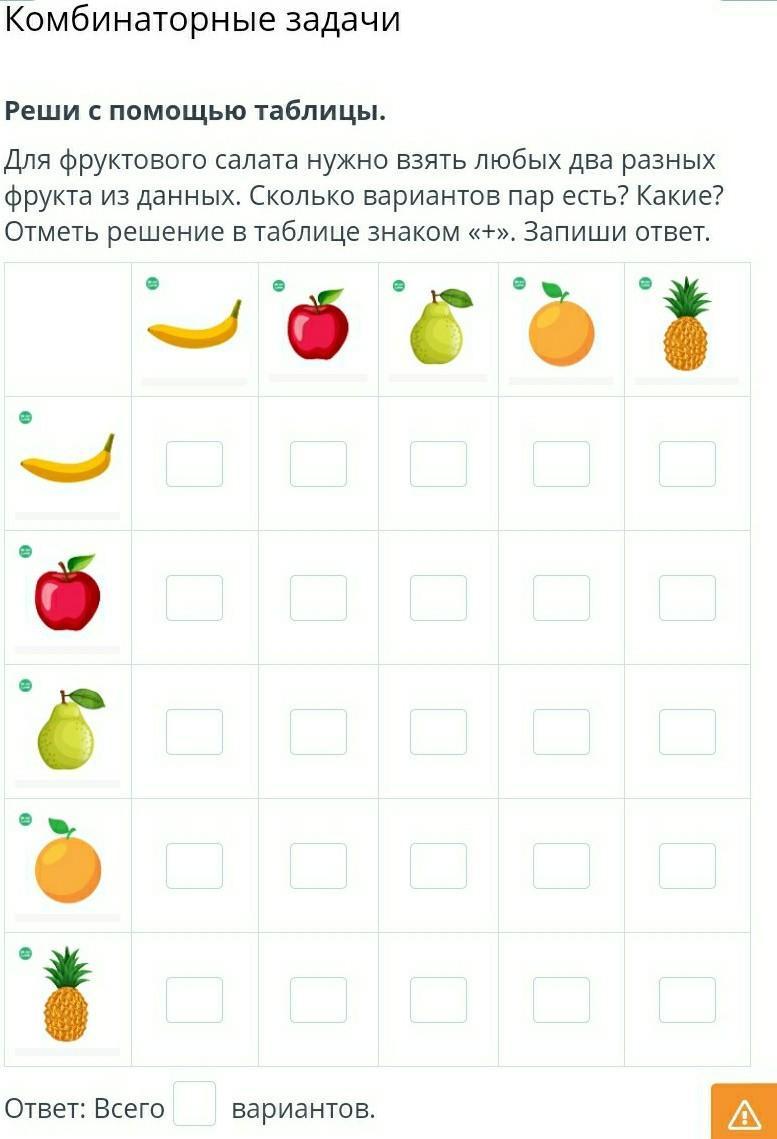This screenshot has width=777, height=1139.
Task: Focus the answer field after 'Всего'
Action: point(195,1104)
